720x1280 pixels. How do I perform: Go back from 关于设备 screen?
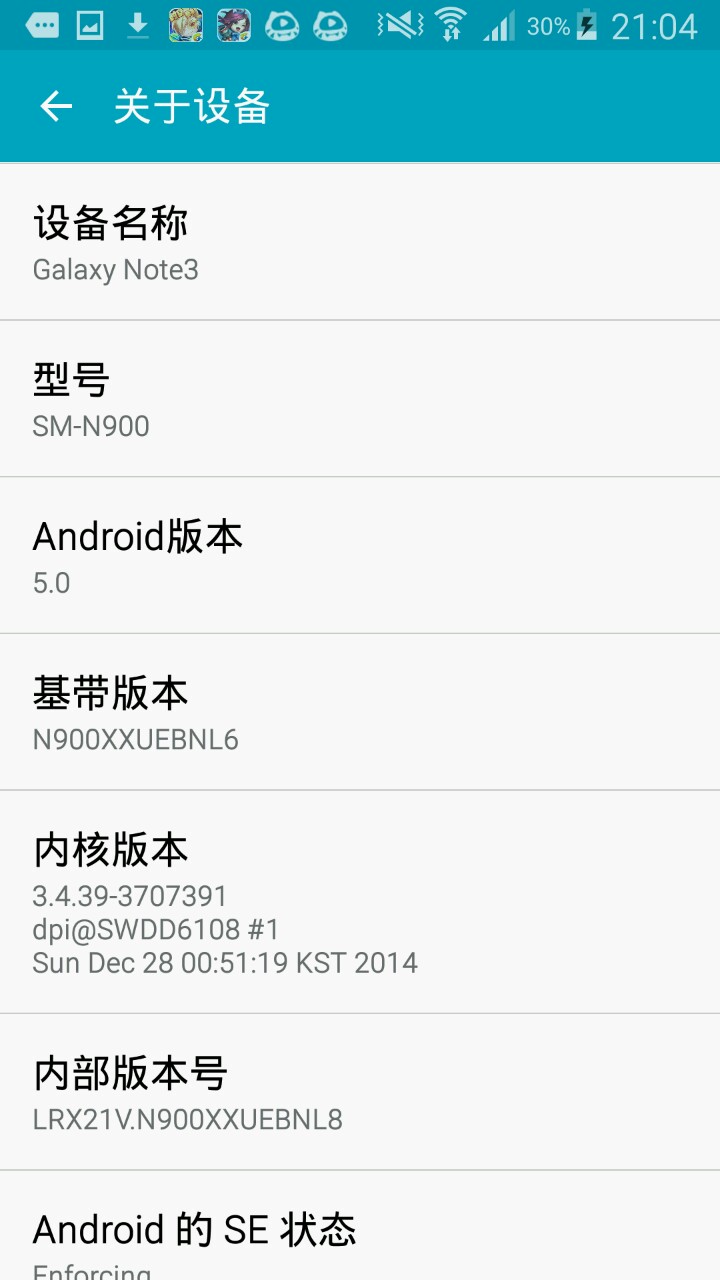(56, 106)
